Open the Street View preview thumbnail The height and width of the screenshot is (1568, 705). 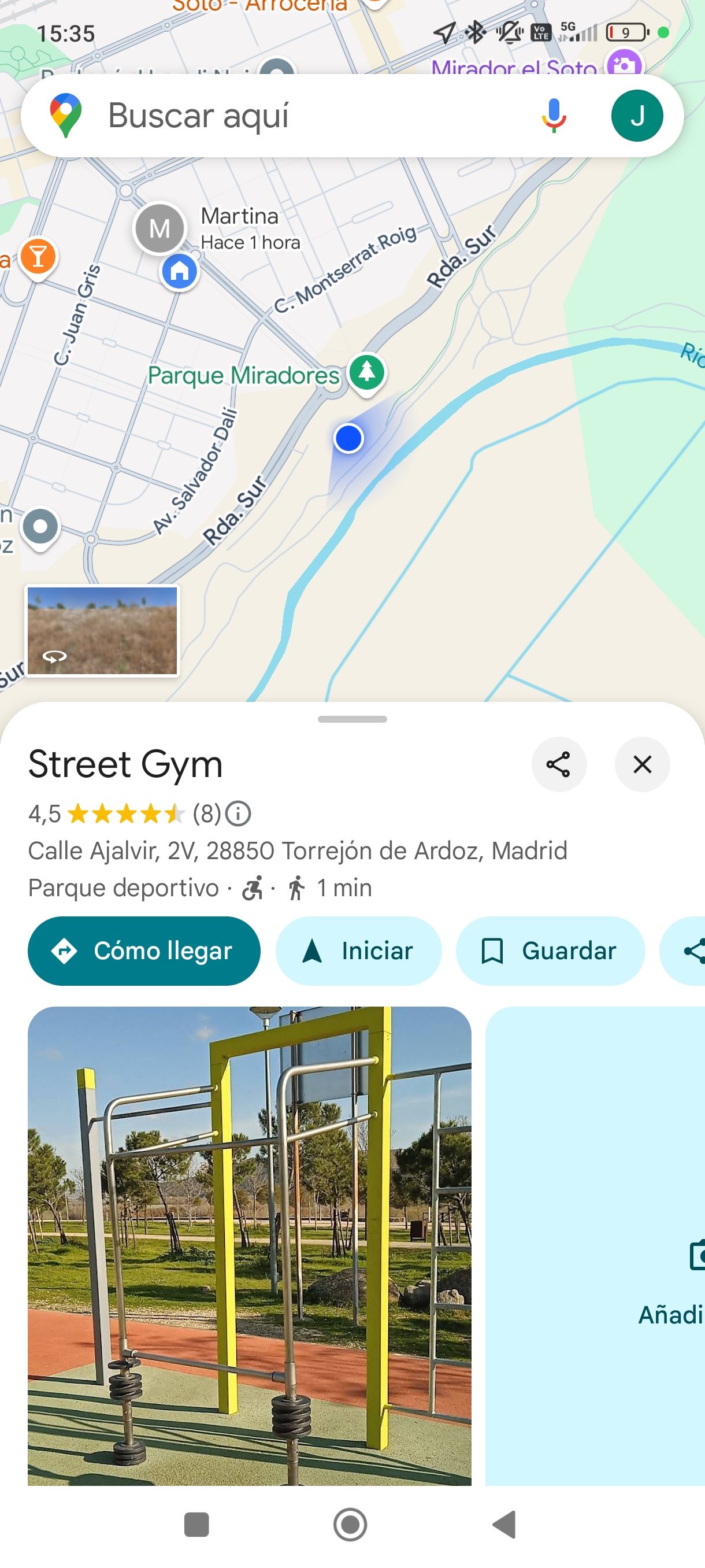[102, 631]
